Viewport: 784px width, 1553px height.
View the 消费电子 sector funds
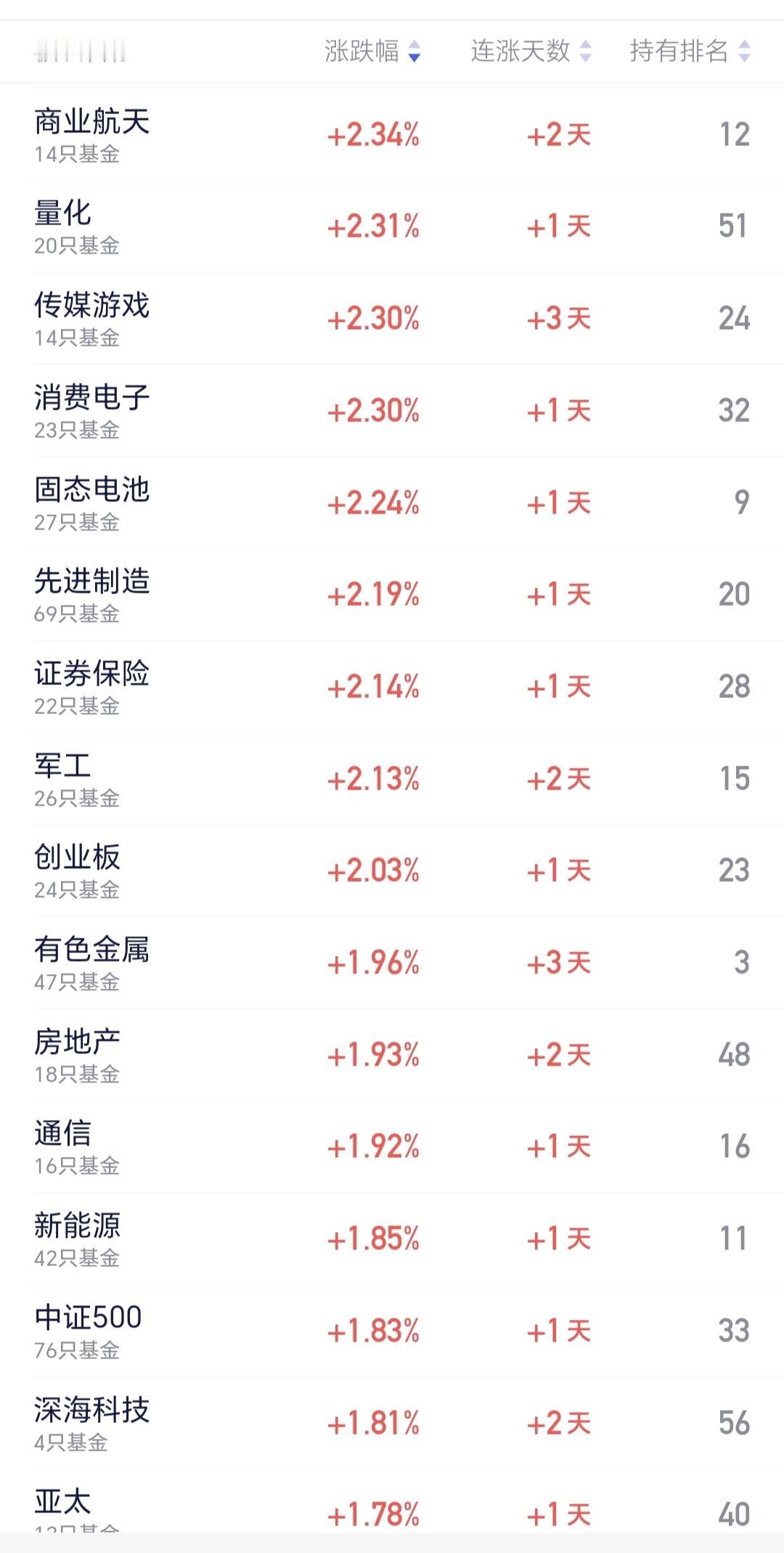[x=392, y=410]
